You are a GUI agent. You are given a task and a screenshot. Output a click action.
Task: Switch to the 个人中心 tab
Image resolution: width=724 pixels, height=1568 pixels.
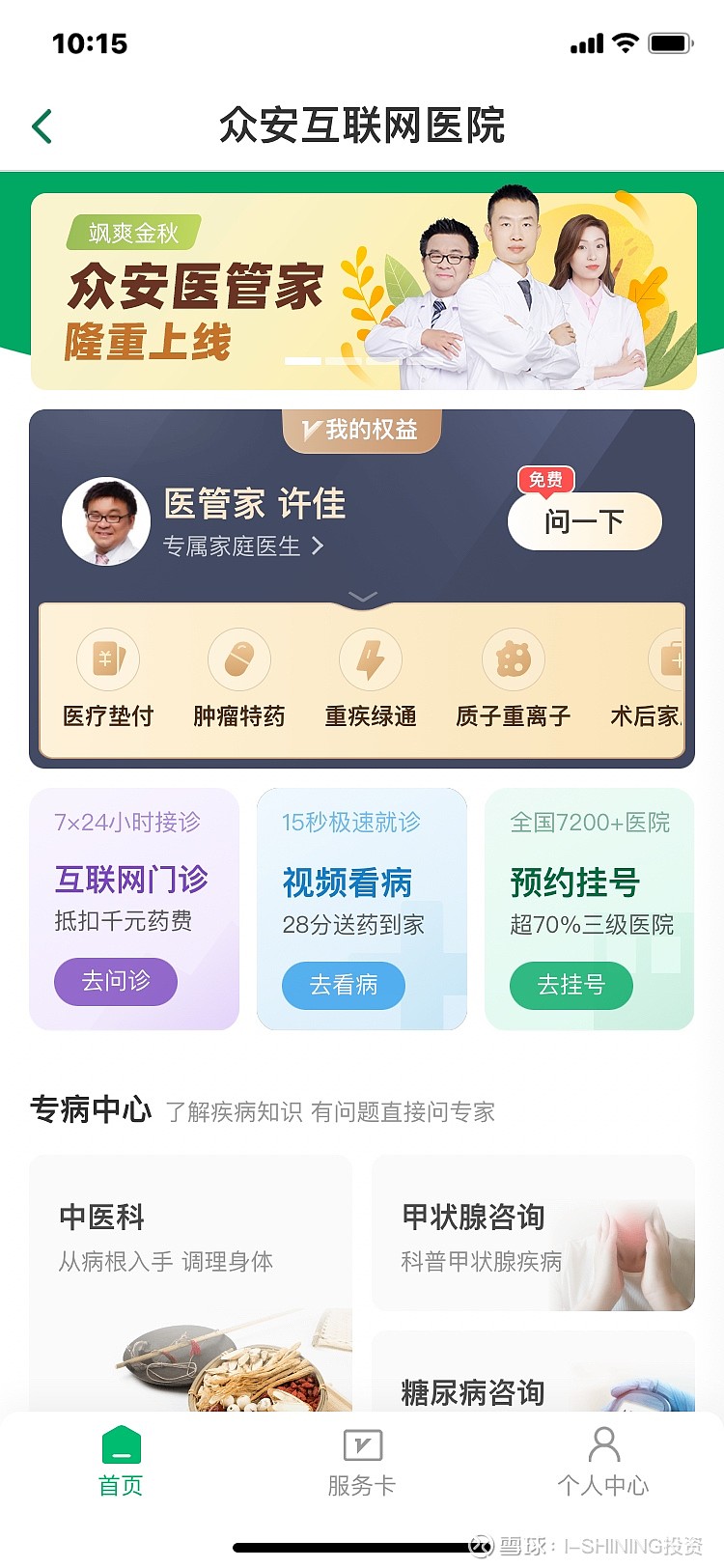[603, 1462]
